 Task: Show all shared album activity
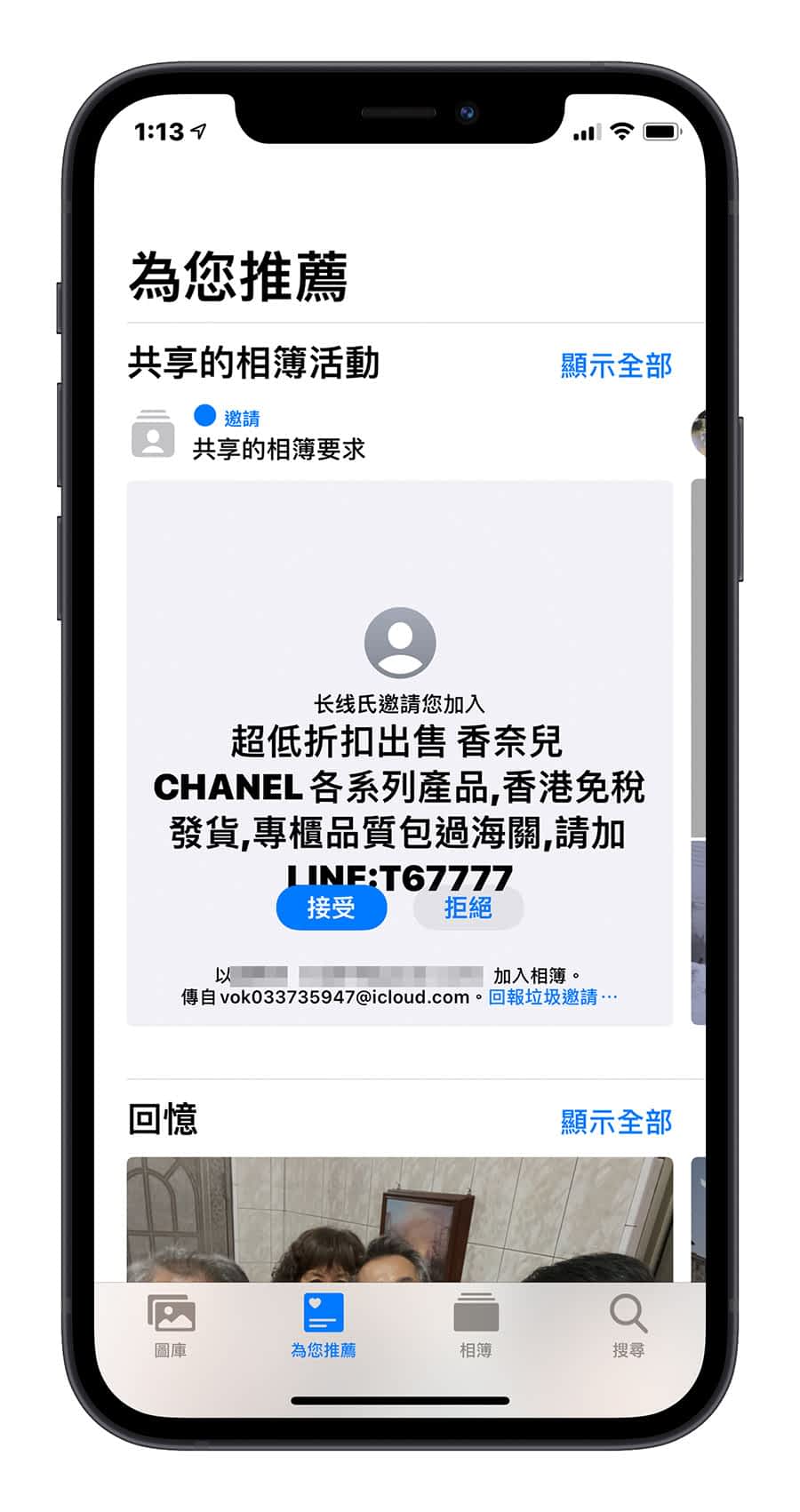(615, 365)
